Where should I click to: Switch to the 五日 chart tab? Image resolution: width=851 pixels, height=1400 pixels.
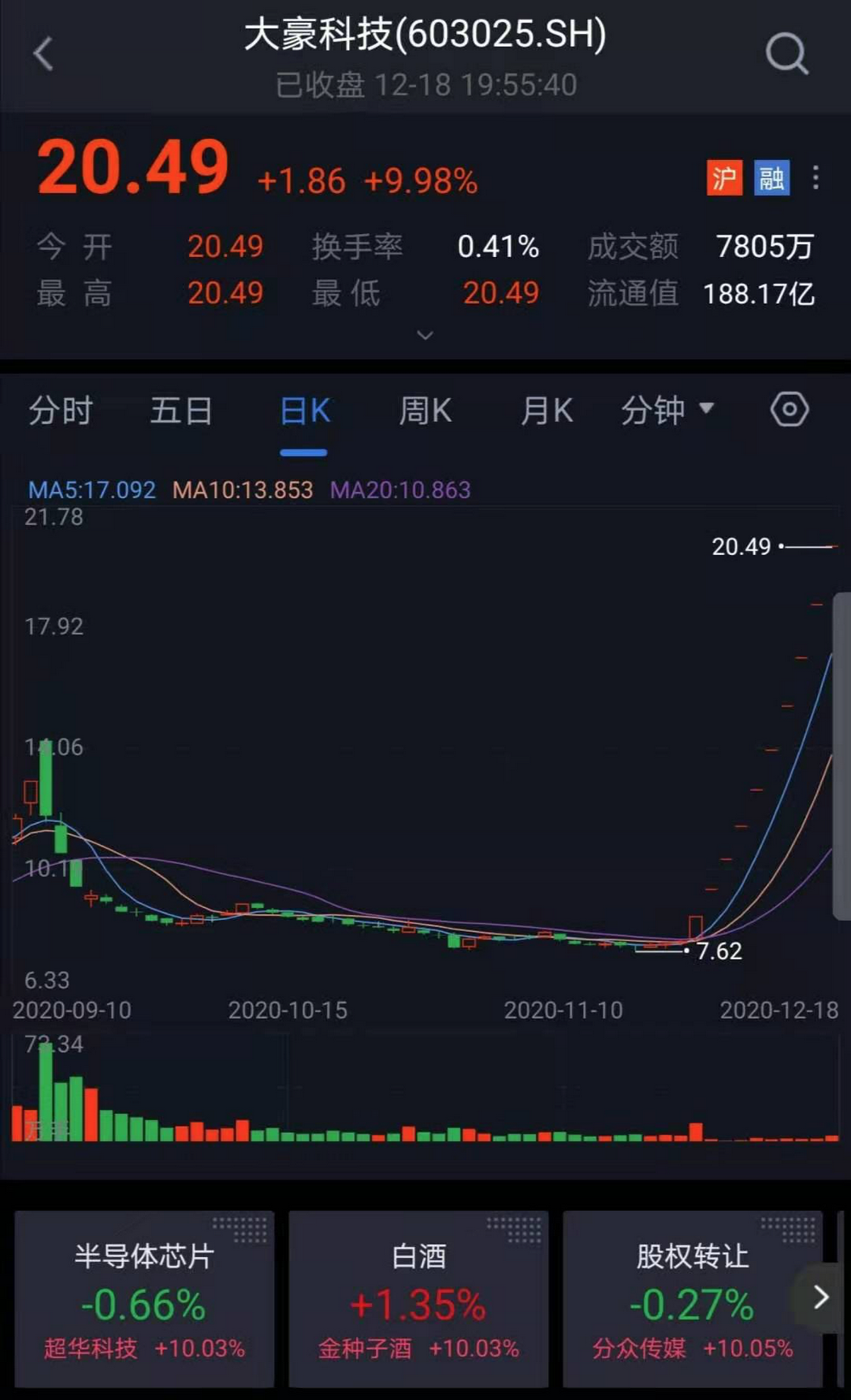(x=181, y=411)
